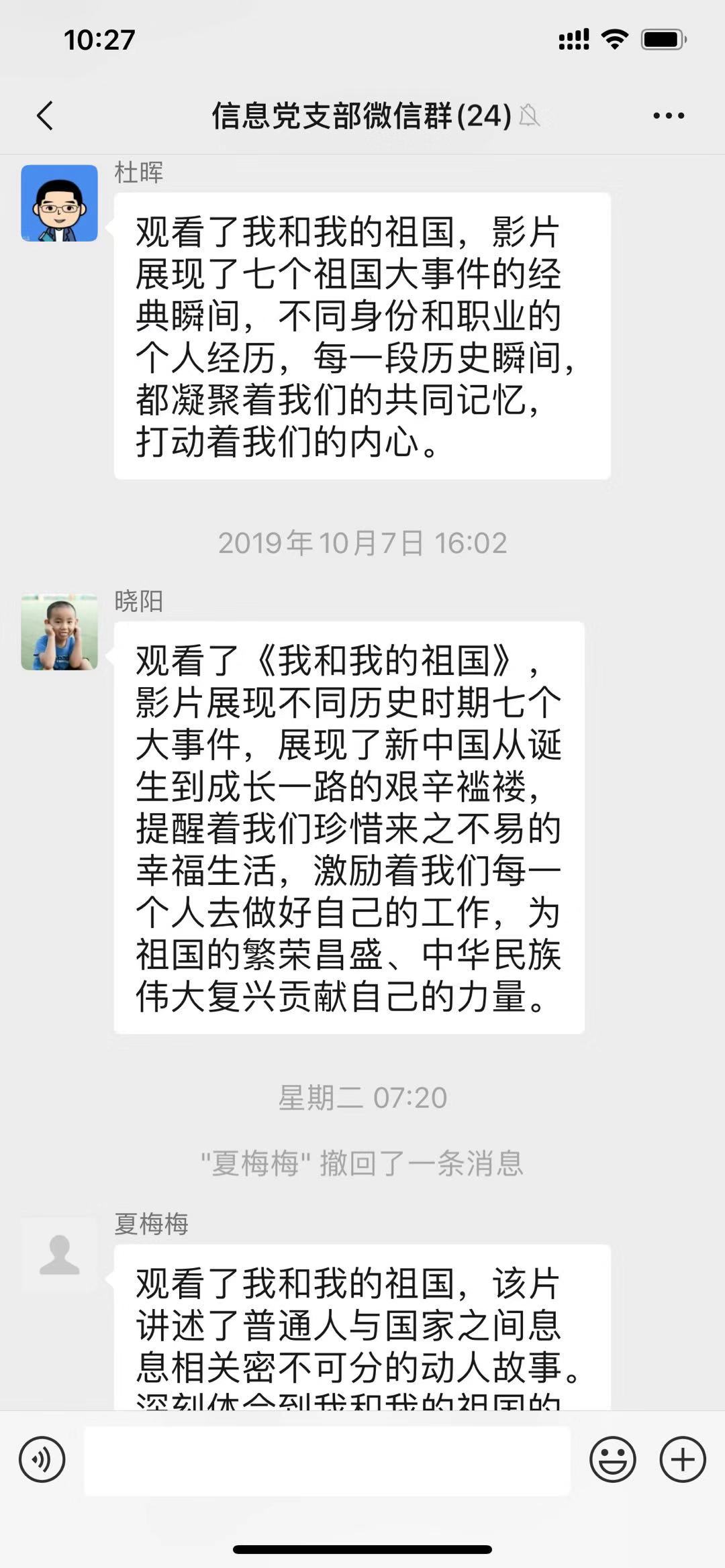Open 晓阳's profile avatar
The width and height of the screenshot is (725, 1568).
pyautogui.click(x=59, y=632)
